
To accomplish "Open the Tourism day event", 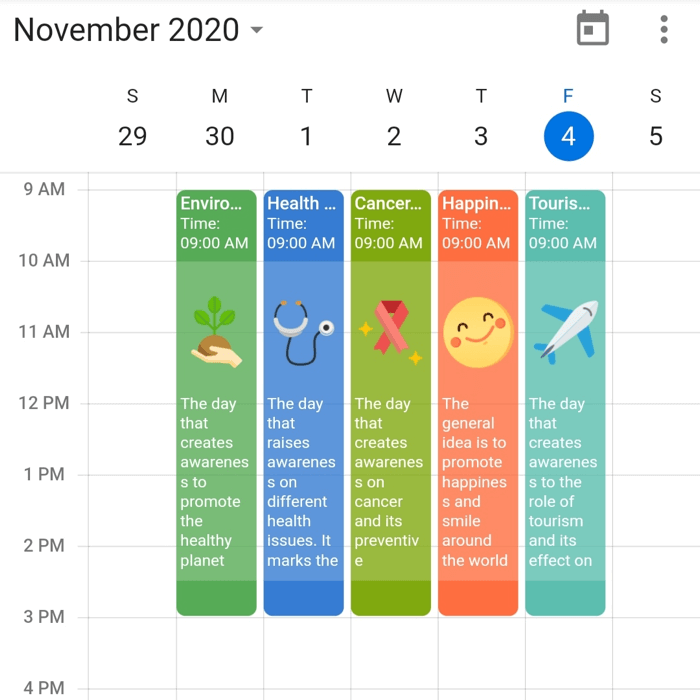I will 565,400.
